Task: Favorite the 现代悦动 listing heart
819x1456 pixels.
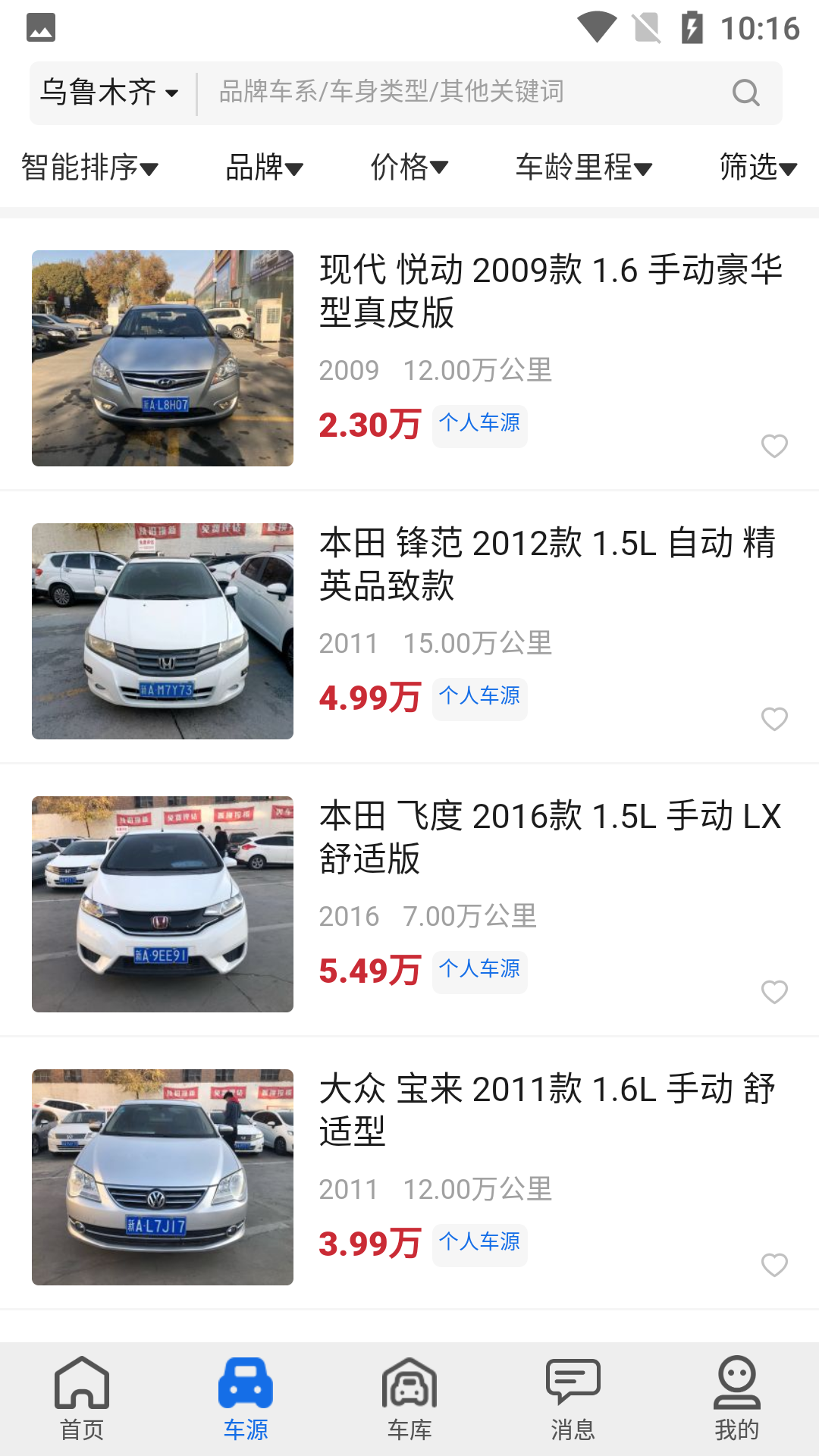Action: click(x=775, y=447)
